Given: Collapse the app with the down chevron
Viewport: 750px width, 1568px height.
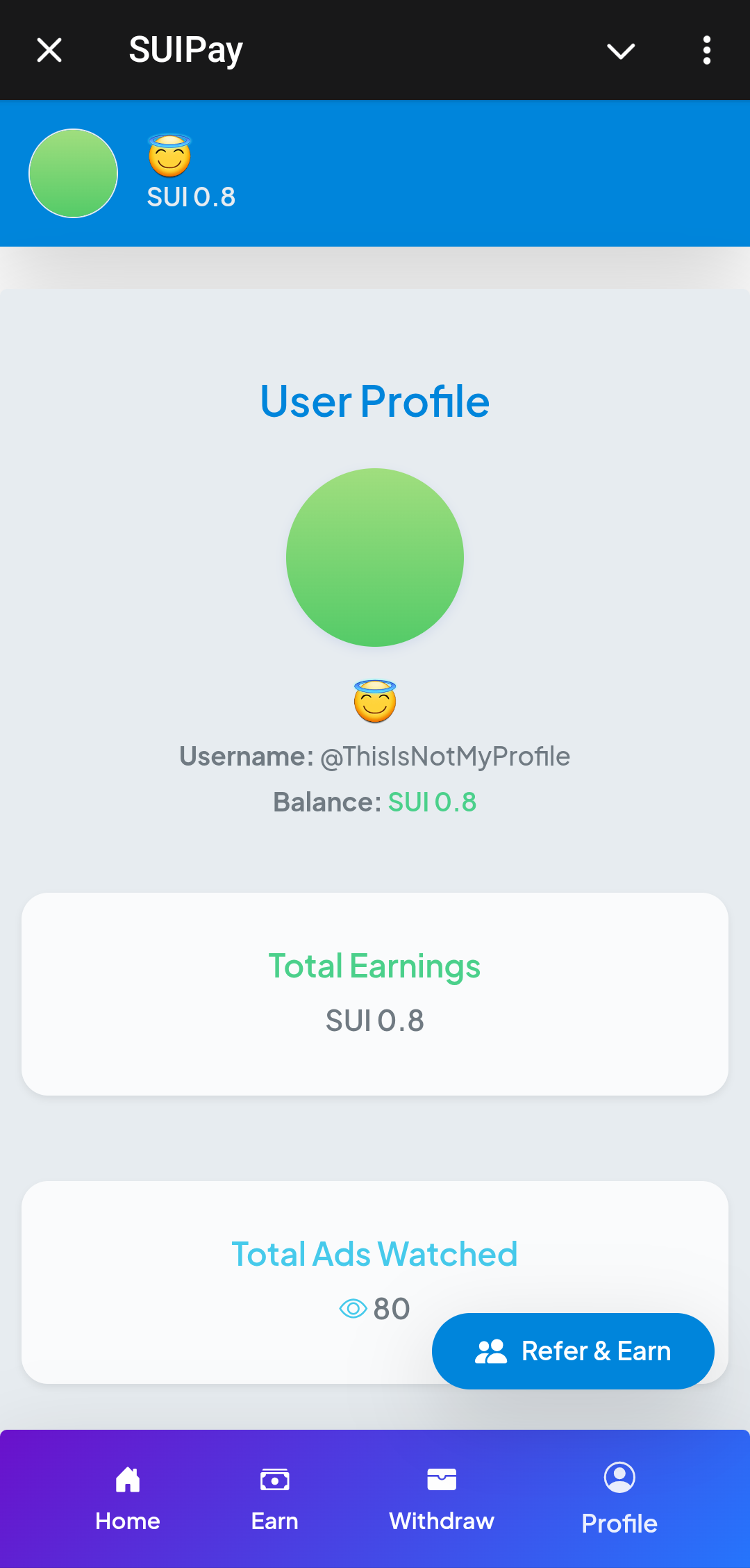Looking at the screenshot, I should 620,51.
